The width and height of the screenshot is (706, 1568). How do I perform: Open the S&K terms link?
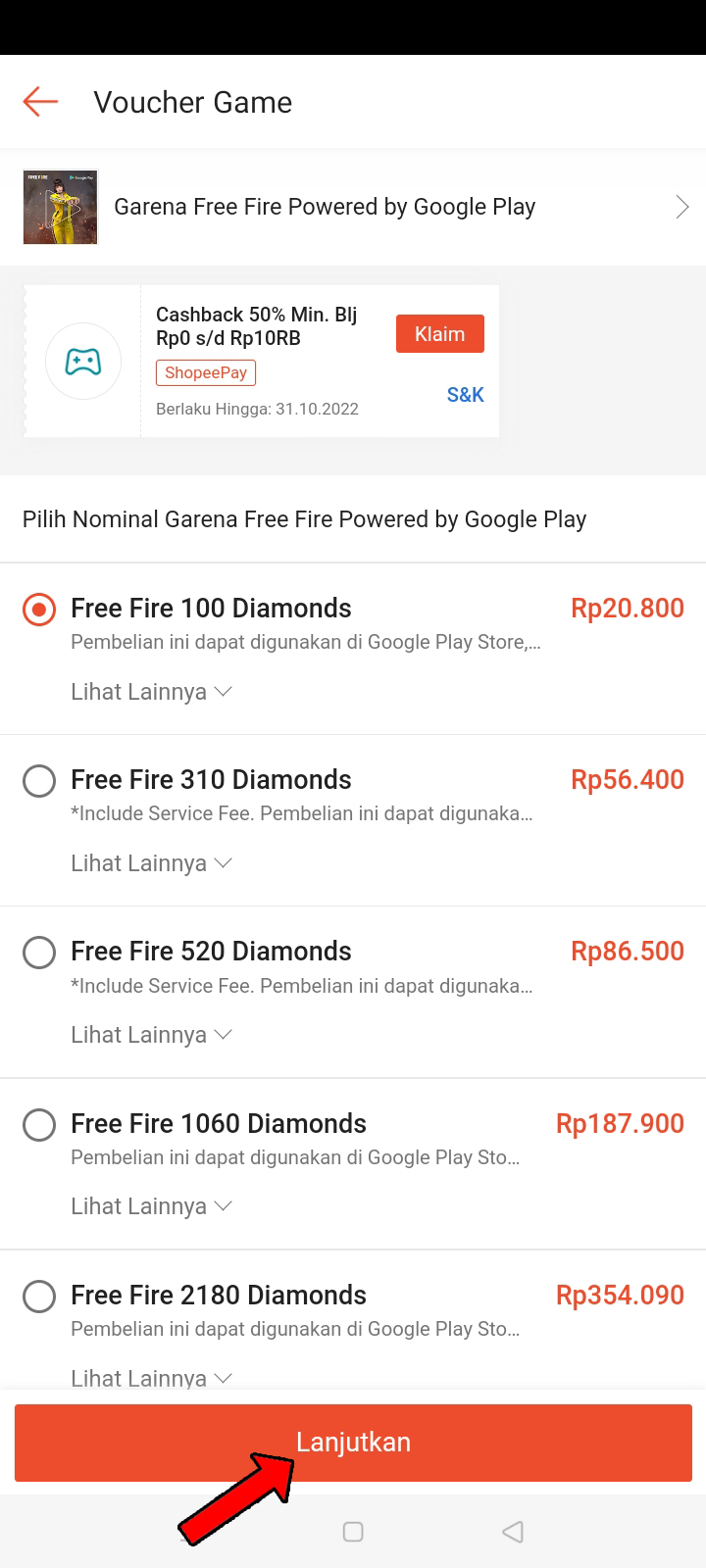[x=465, y=394]
